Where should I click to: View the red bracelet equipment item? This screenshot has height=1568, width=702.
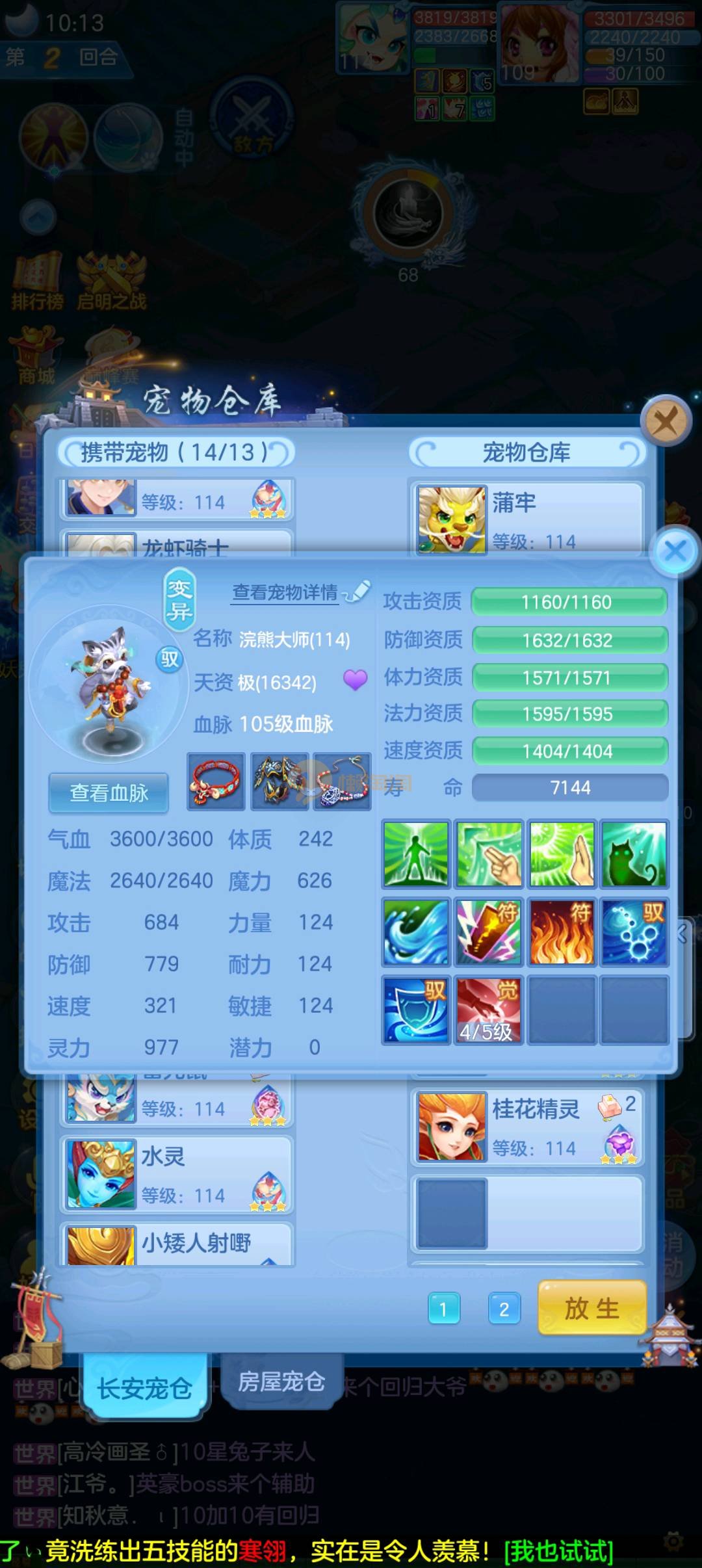click(x=216, y=781)
